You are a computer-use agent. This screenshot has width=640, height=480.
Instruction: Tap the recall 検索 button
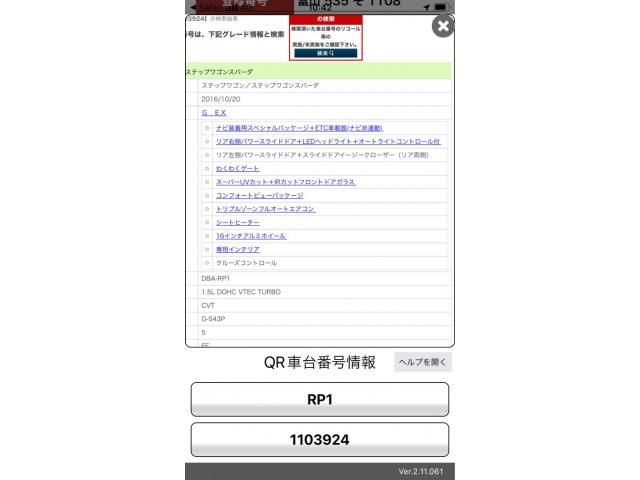pos(325,53)
